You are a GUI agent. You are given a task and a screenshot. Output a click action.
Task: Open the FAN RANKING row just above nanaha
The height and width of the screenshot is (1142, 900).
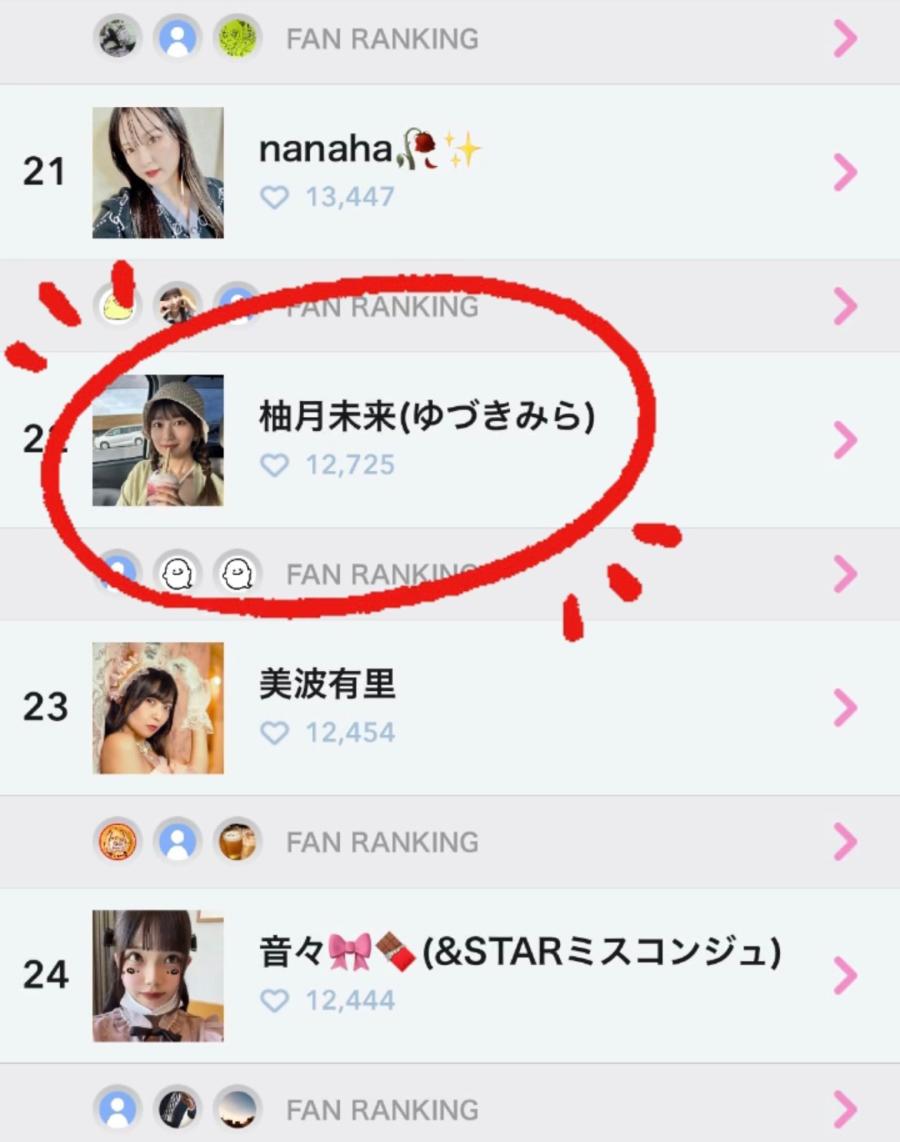click(x=450, y=39)
